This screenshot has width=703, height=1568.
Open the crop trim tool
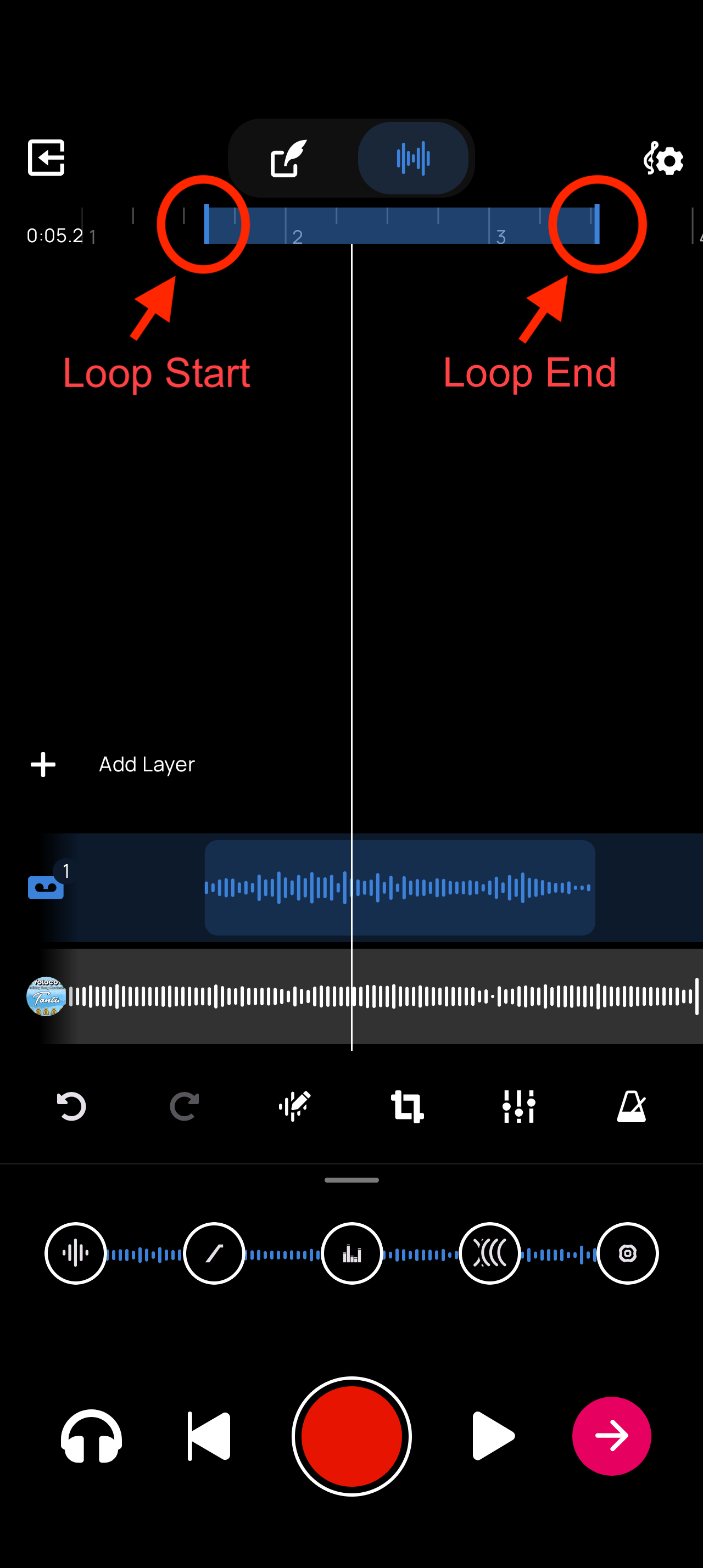(407, 1106)
